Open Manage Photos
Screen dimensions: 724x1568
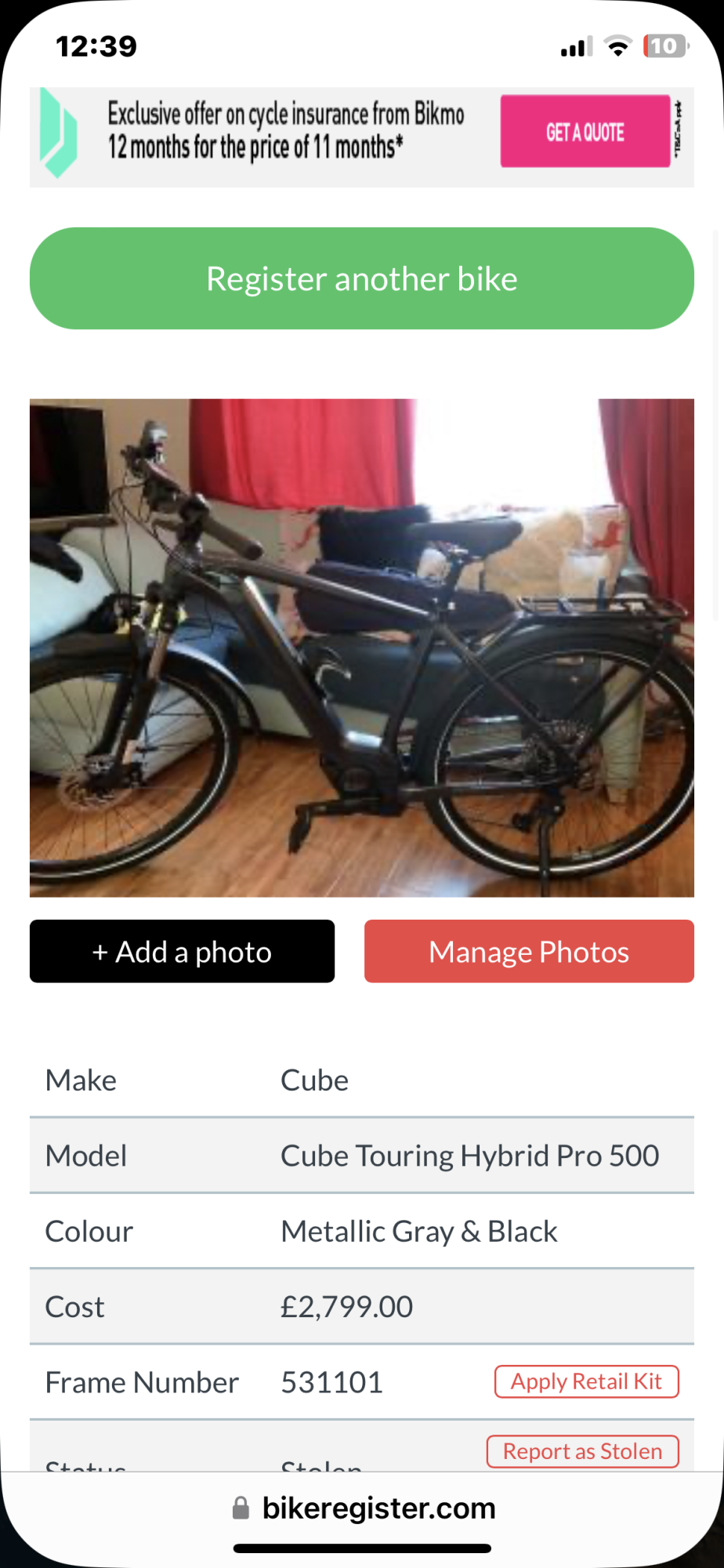[529, 951]
